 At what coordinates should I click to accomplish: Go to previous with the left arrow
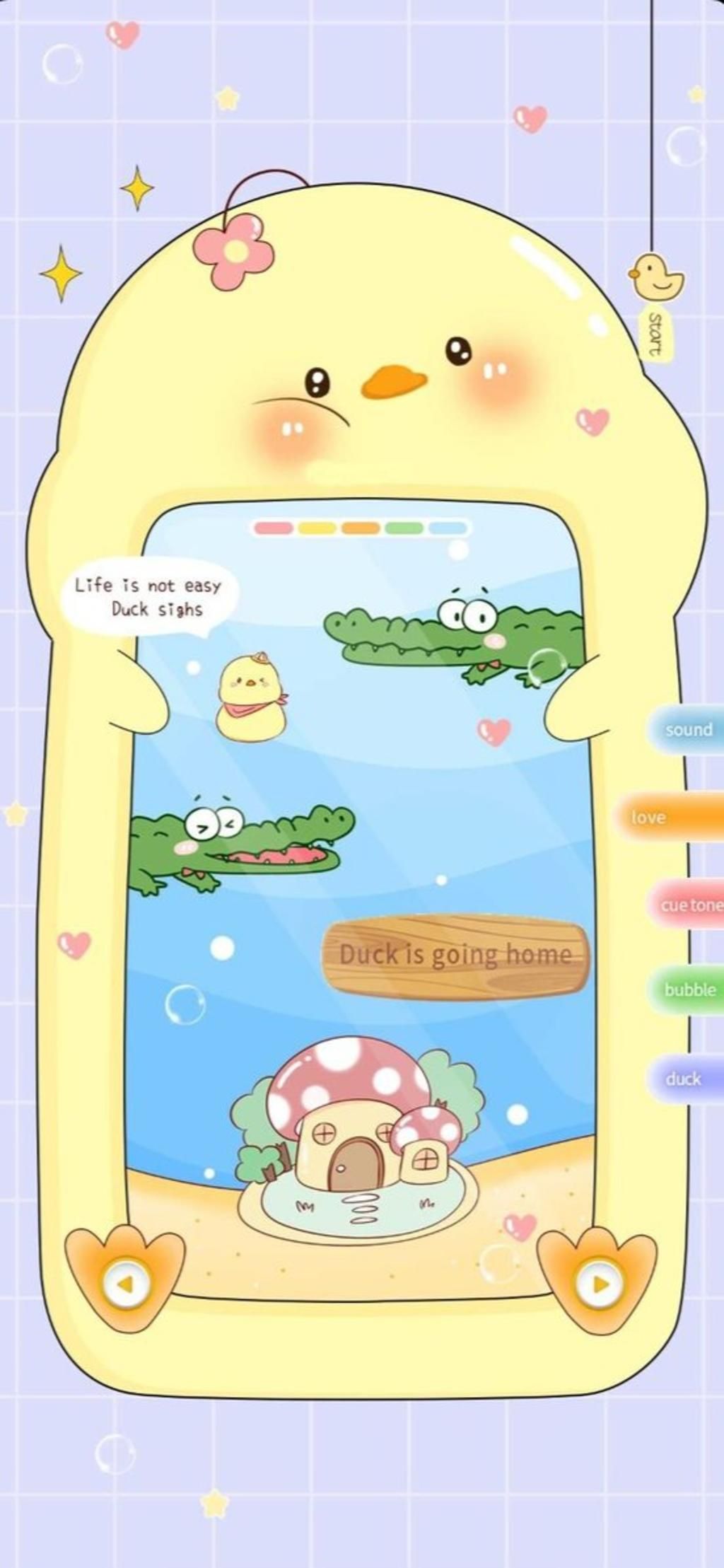(x=126, y=1284)
